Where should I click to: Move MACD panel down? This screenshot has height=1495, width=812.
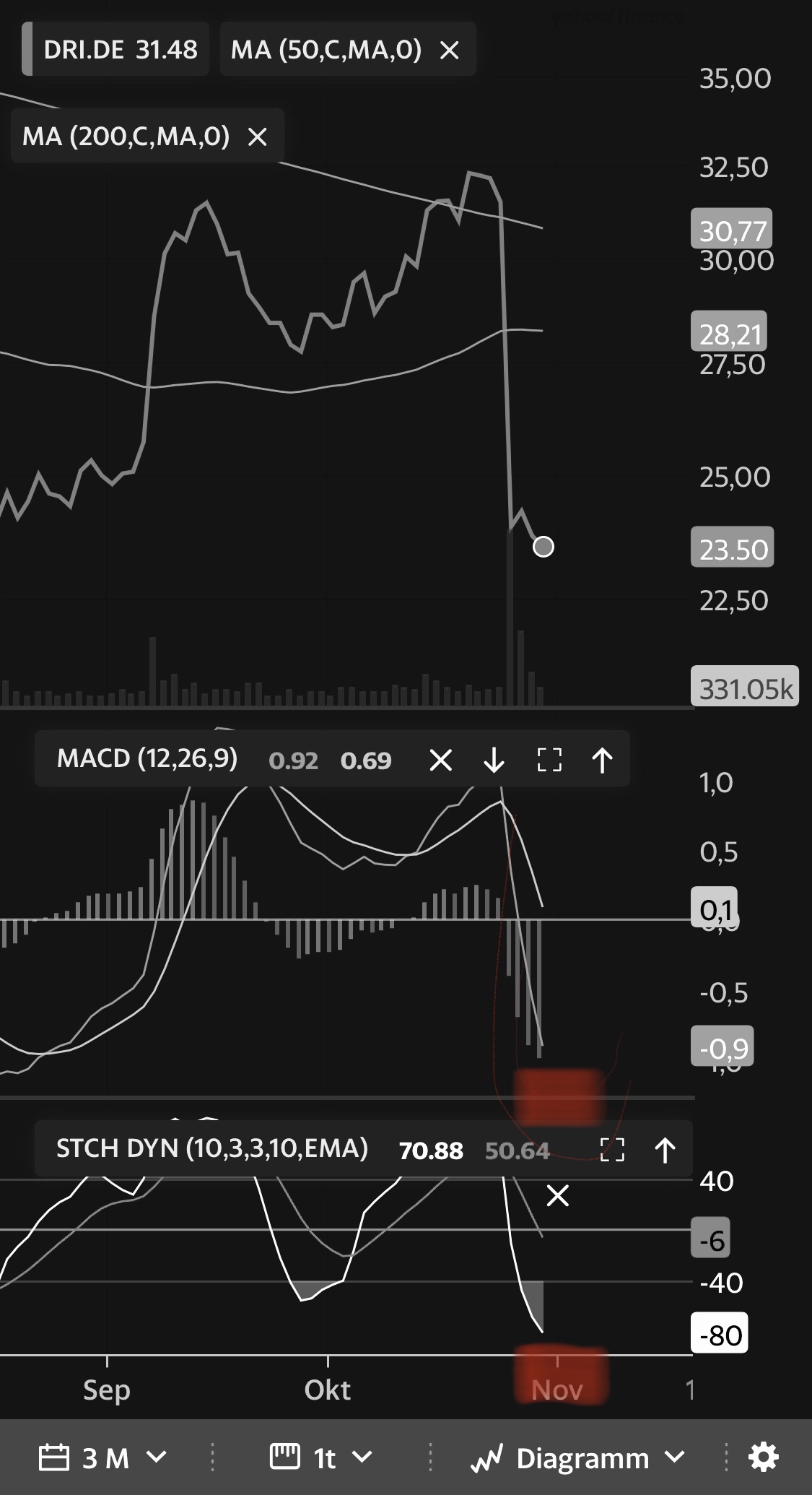(x=494, y=760)
